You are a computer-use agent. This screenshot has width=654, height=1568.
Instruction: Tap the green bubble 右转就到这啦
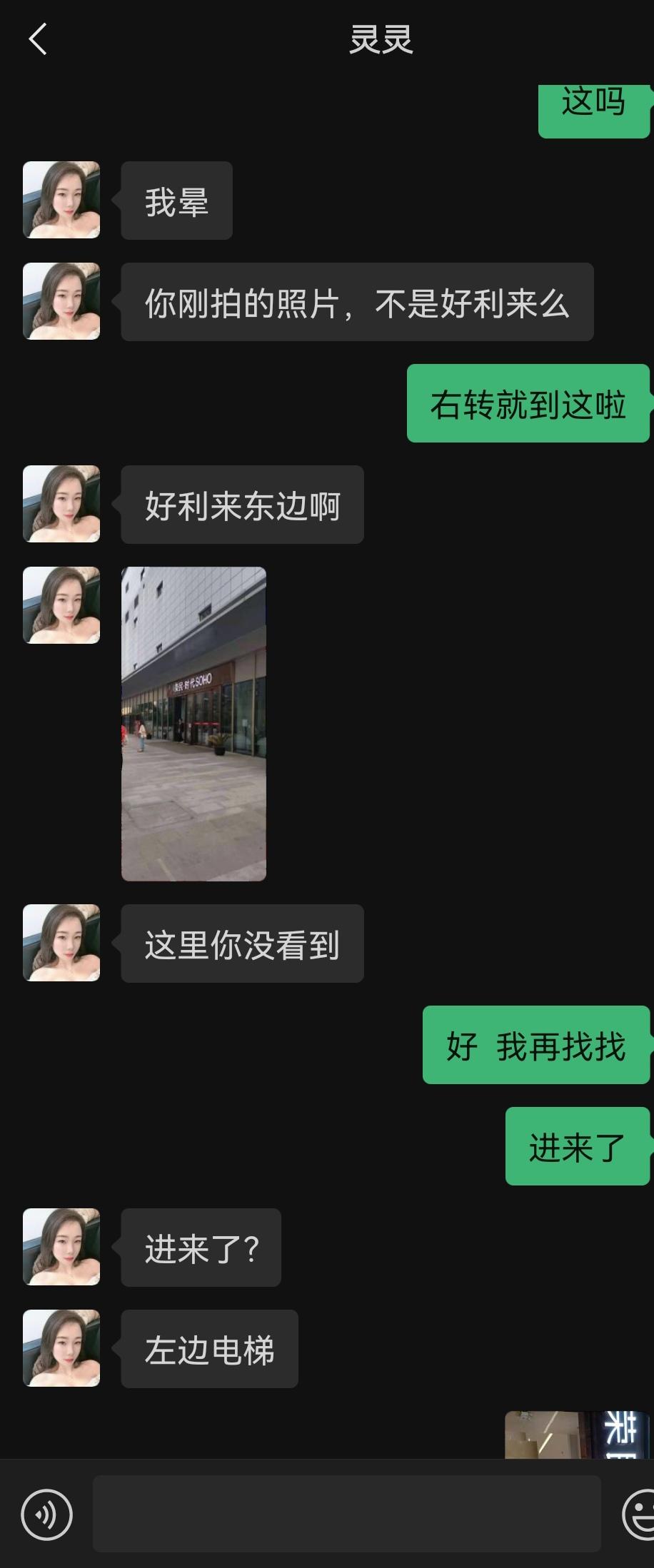point(527,403)
